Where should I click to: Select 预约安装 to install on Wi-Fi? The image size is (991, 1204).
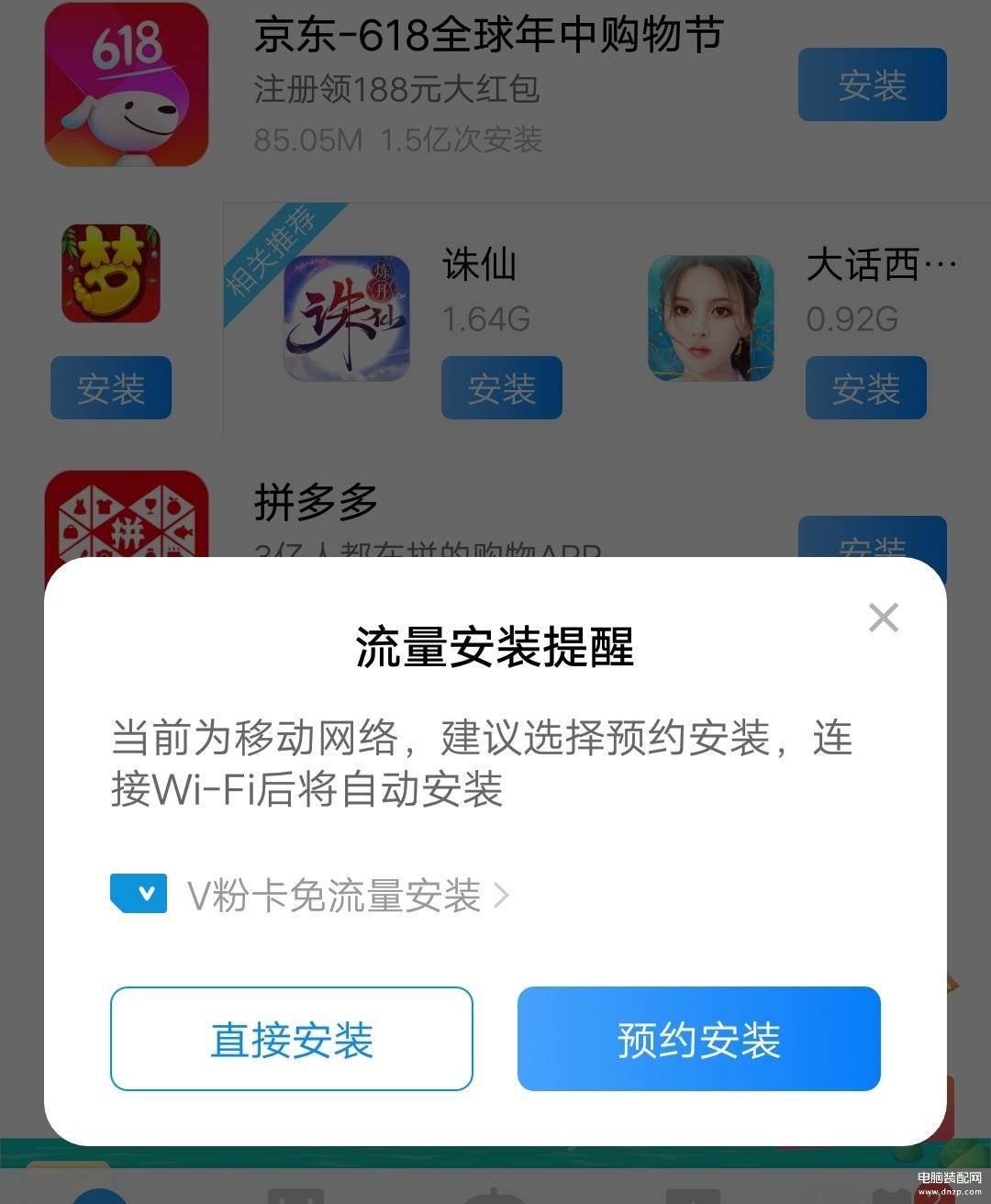698,1039
